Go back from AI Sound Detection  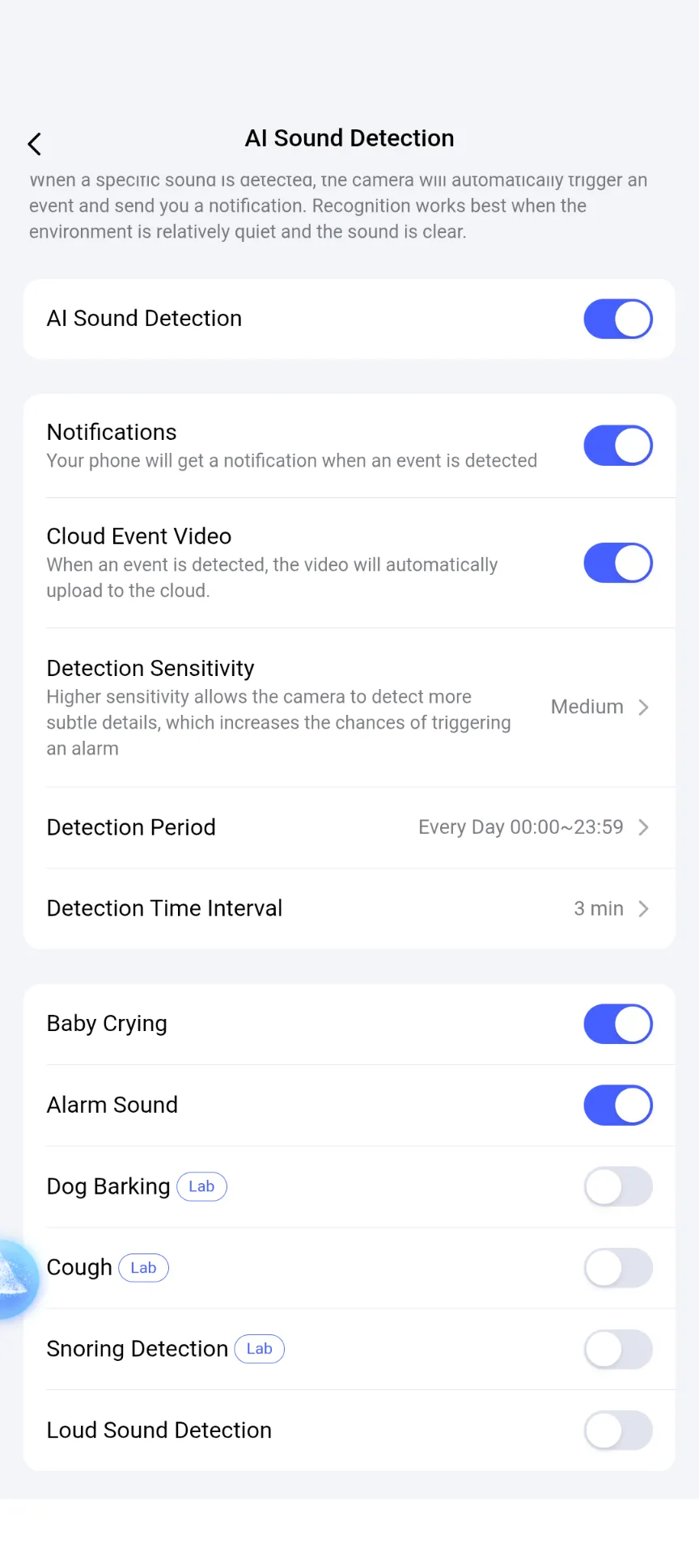34,144
